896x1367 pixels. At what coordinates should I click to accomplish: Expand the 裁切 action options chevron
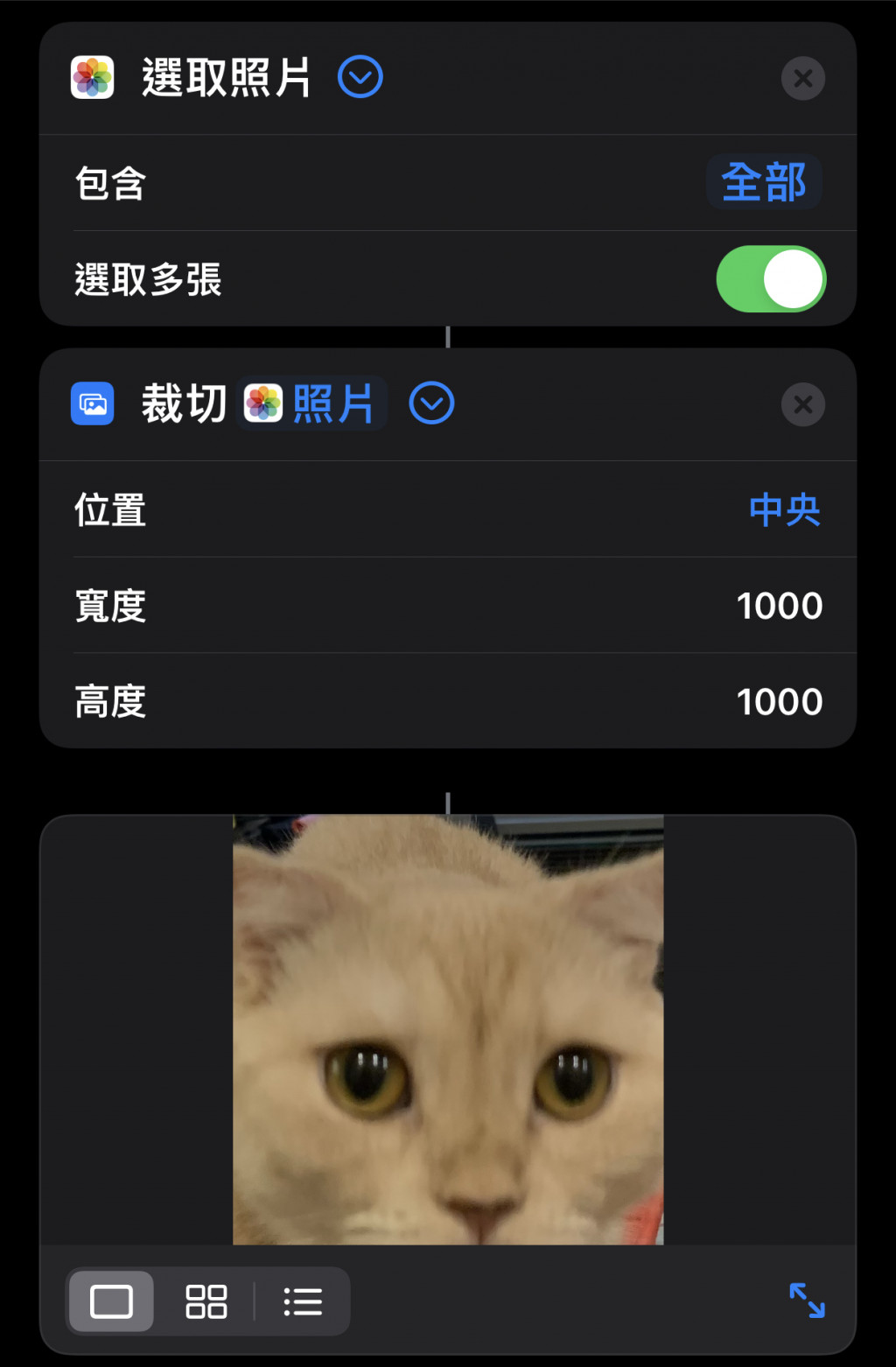(431, 403)
